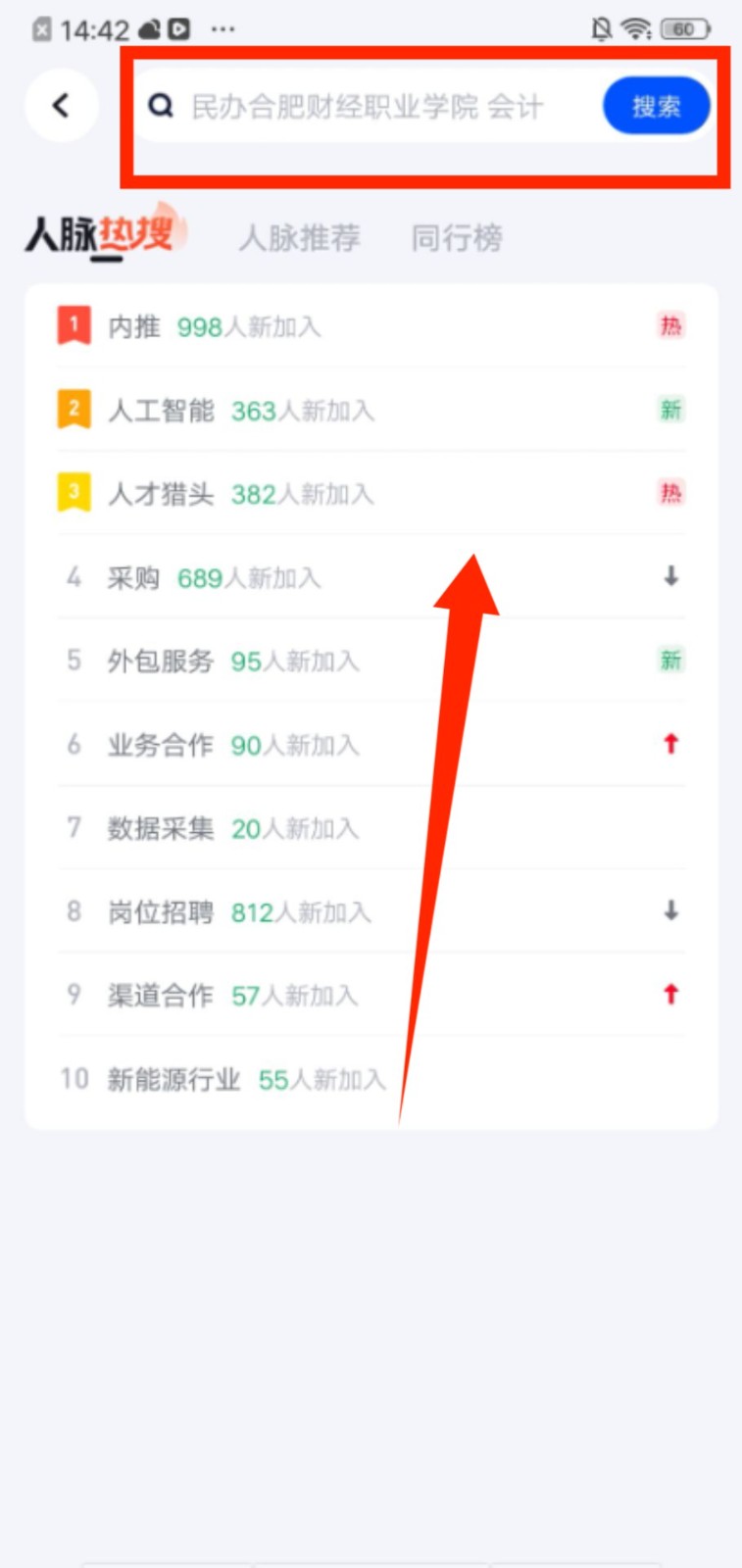View the 岗位招聘 trending entry
The width and height of the screenshot is (742, 1568).
(162, 912)
